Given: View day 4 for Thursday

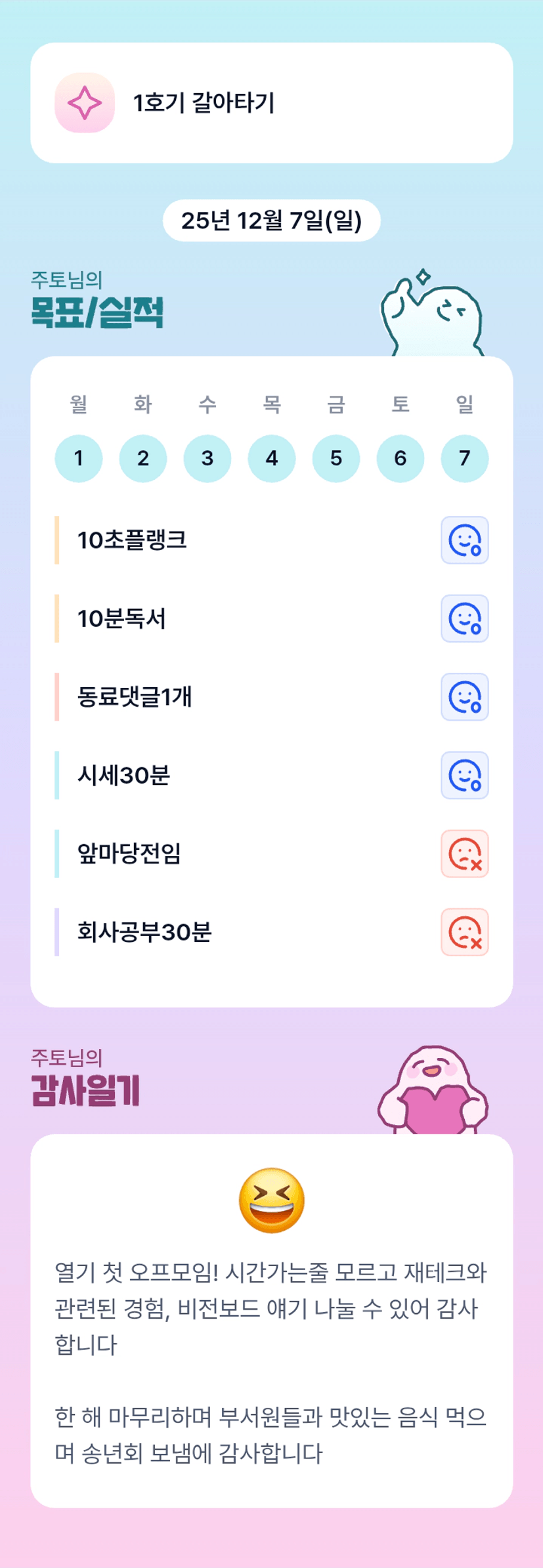Looking at the screenshot, I should (272, 458).
